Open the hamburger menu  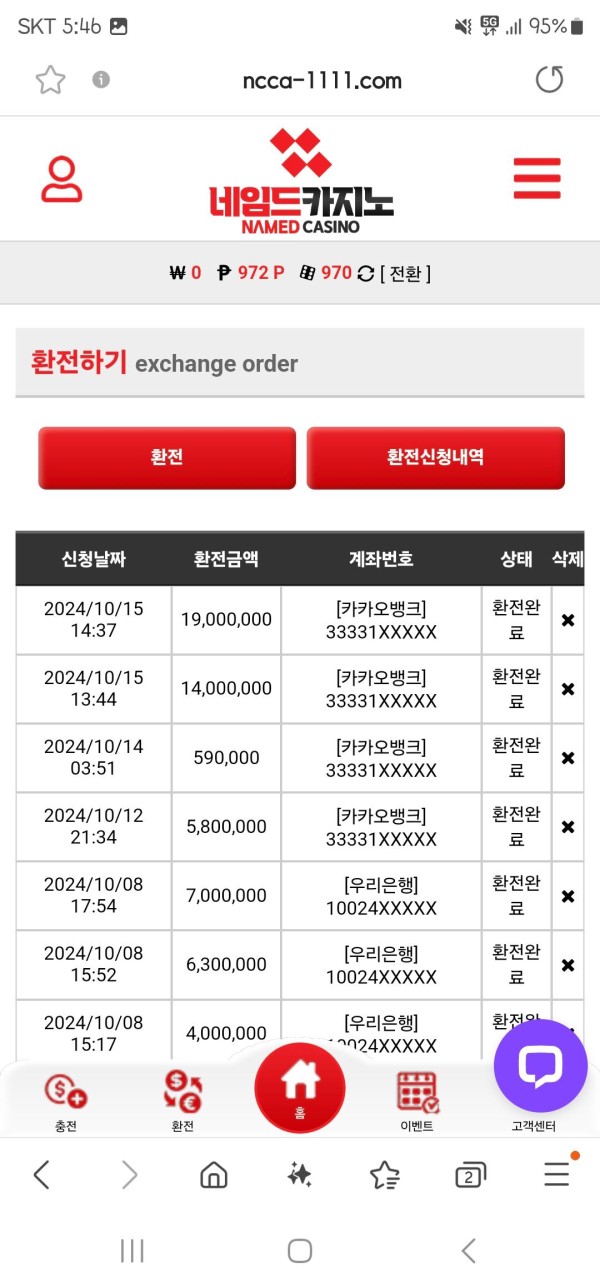537,179
